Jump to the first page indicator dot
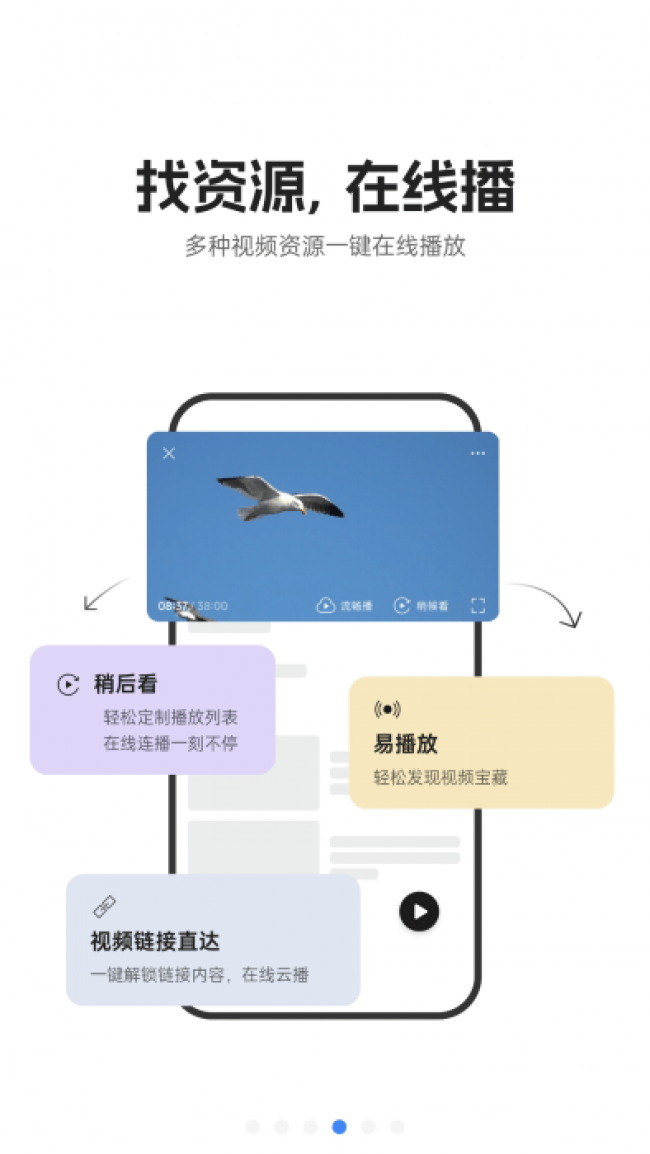This screenshot has width=650, height=1154. tap(253, 1127)
